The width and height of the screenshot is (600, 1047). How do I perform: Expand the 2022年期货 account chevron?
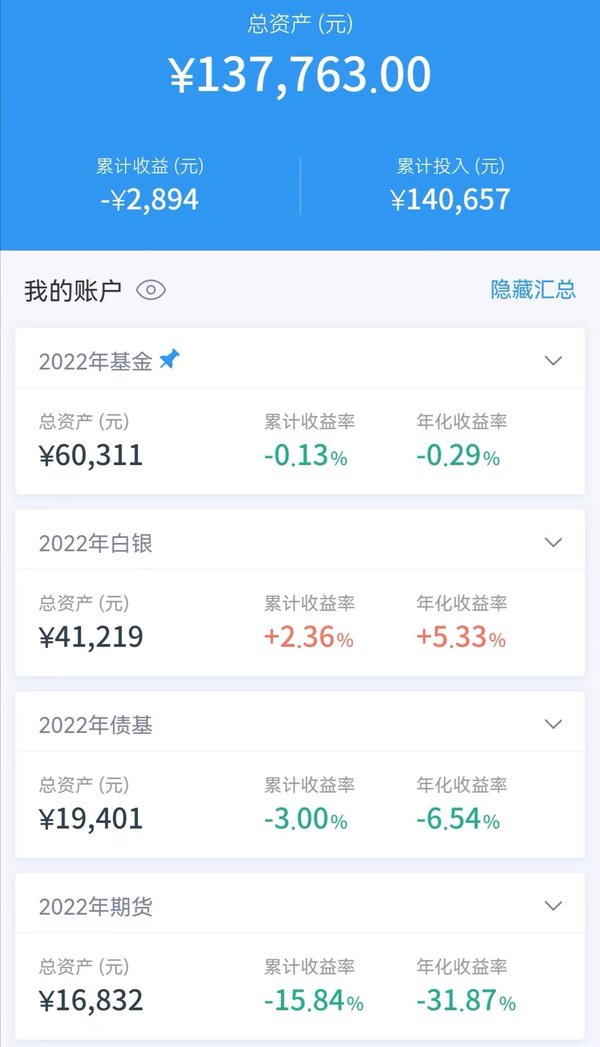tap(553, 906)
